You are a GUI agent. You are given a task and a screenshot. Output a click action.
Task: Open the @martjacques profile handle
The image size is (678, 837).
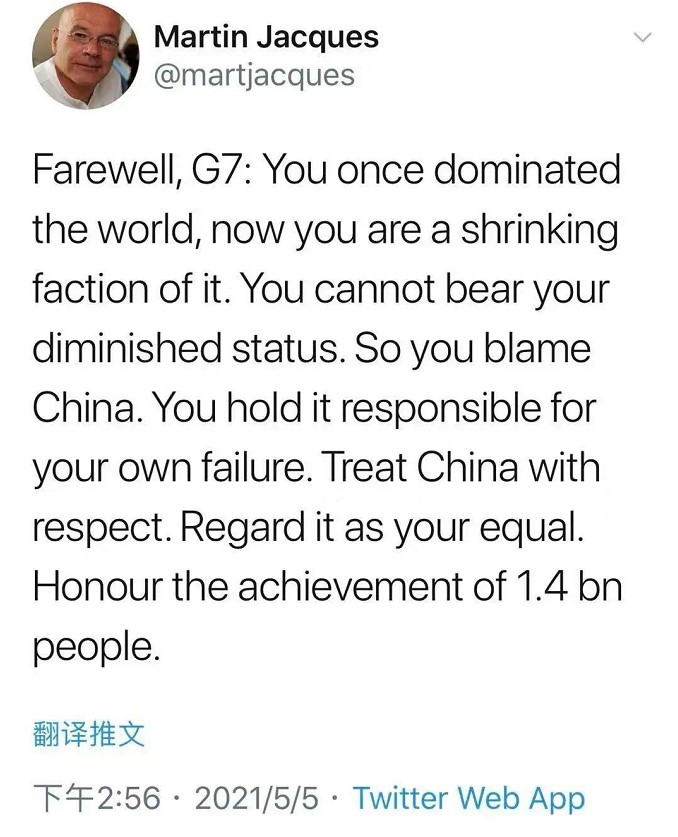pos(254,75)
